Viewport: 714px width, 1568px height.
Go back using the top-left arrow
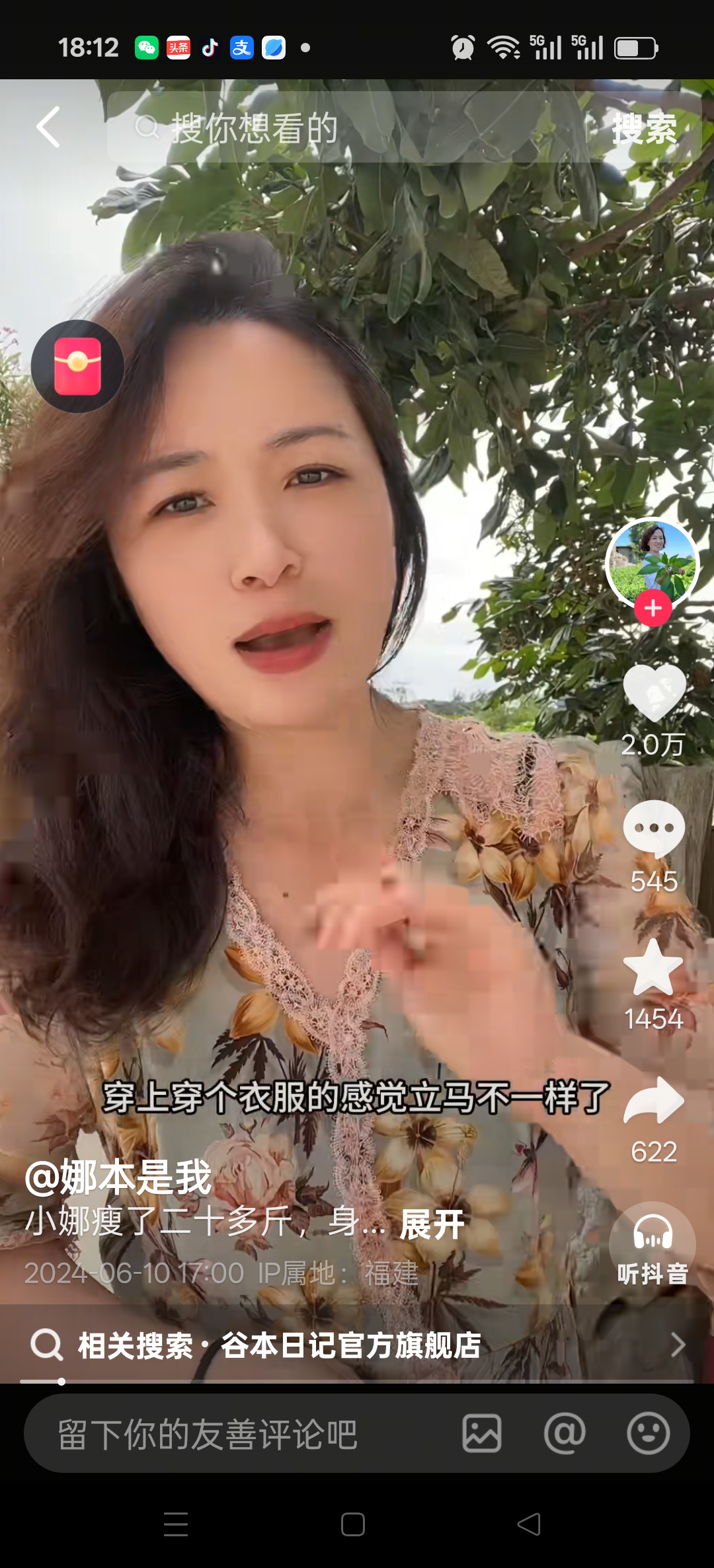coord(48,127)
